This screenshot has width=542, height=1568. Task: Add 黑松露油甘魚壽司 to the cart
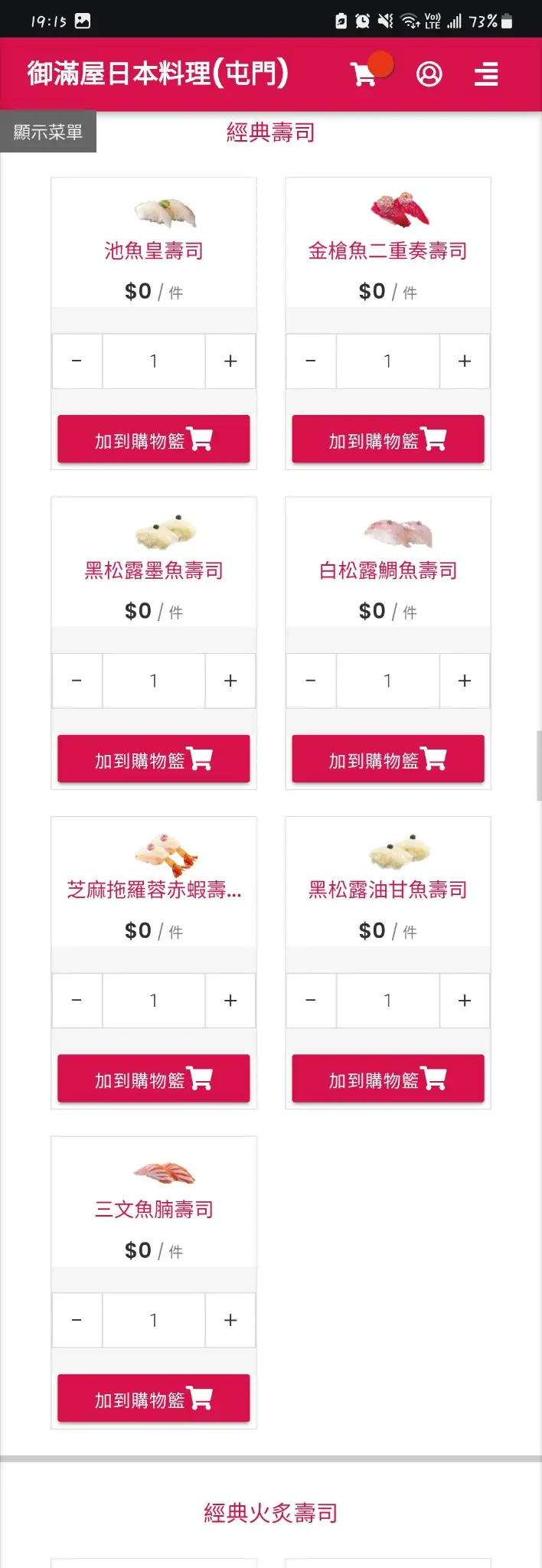click(387, 1080)
